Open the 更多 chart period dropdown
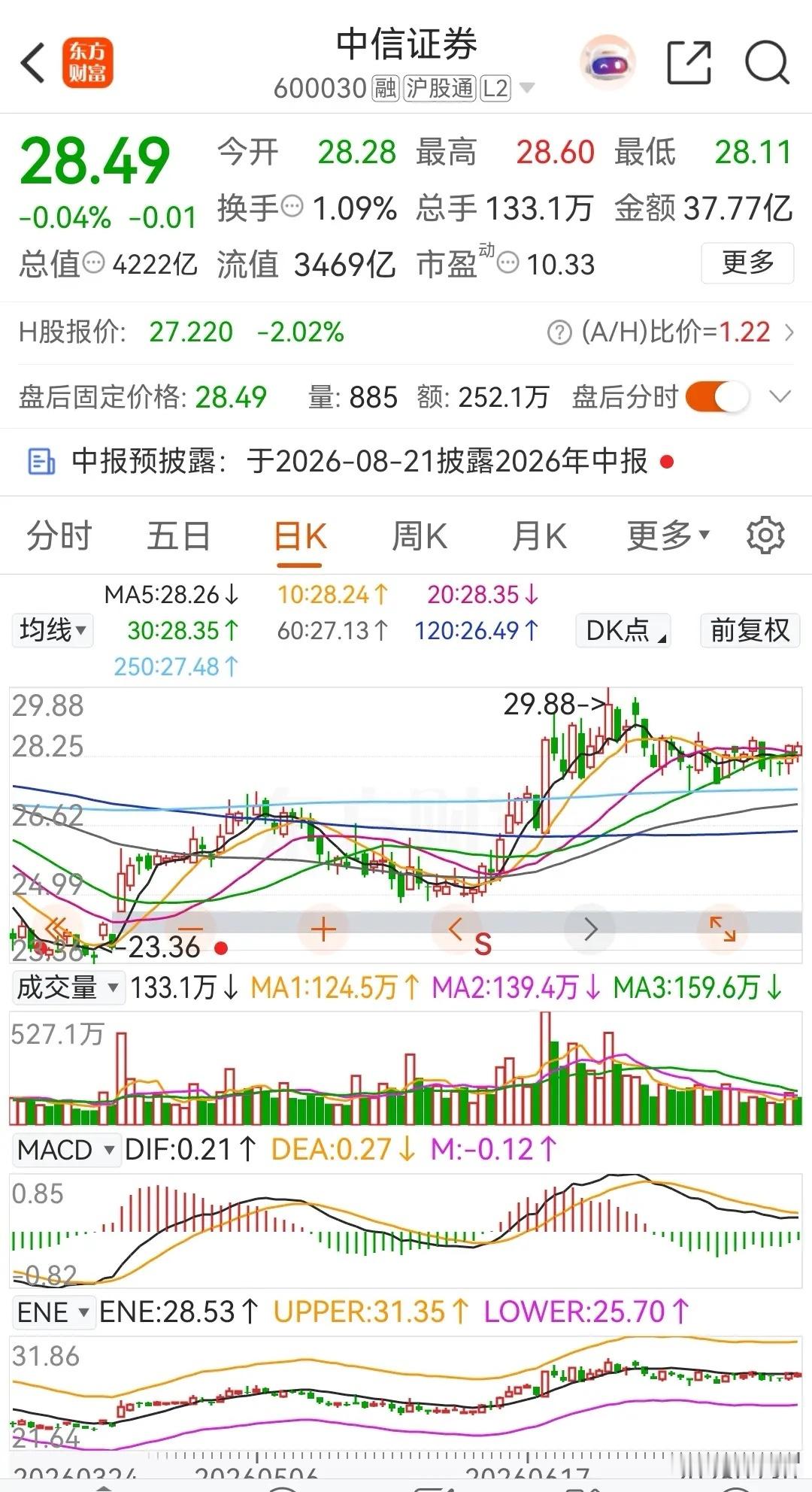Screen dimensions: 812x1492 coord(668,536)
